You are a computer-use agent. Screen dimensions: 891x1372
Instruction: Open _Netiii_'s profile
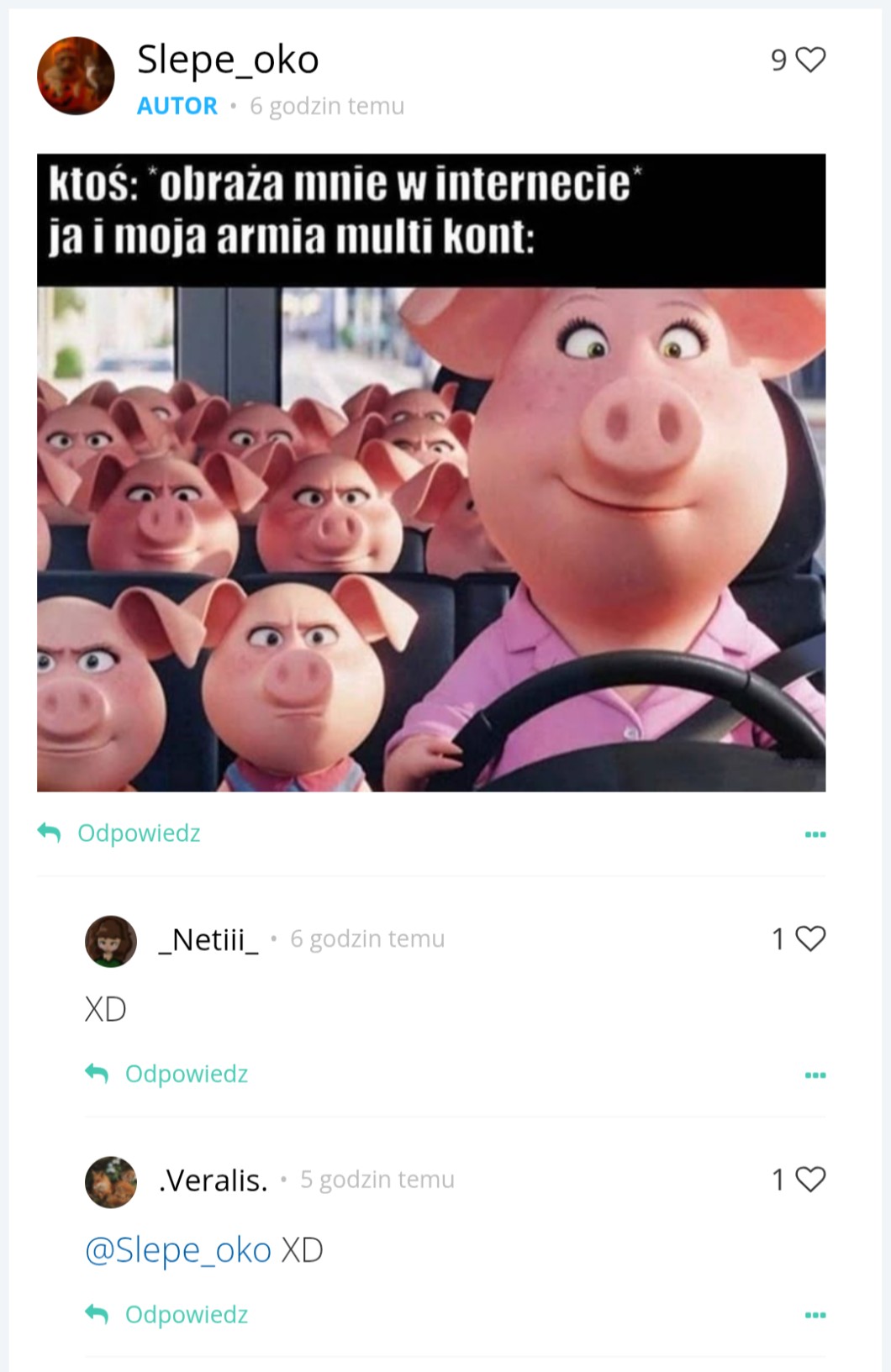pyautogui.click(x=208, y=939)
